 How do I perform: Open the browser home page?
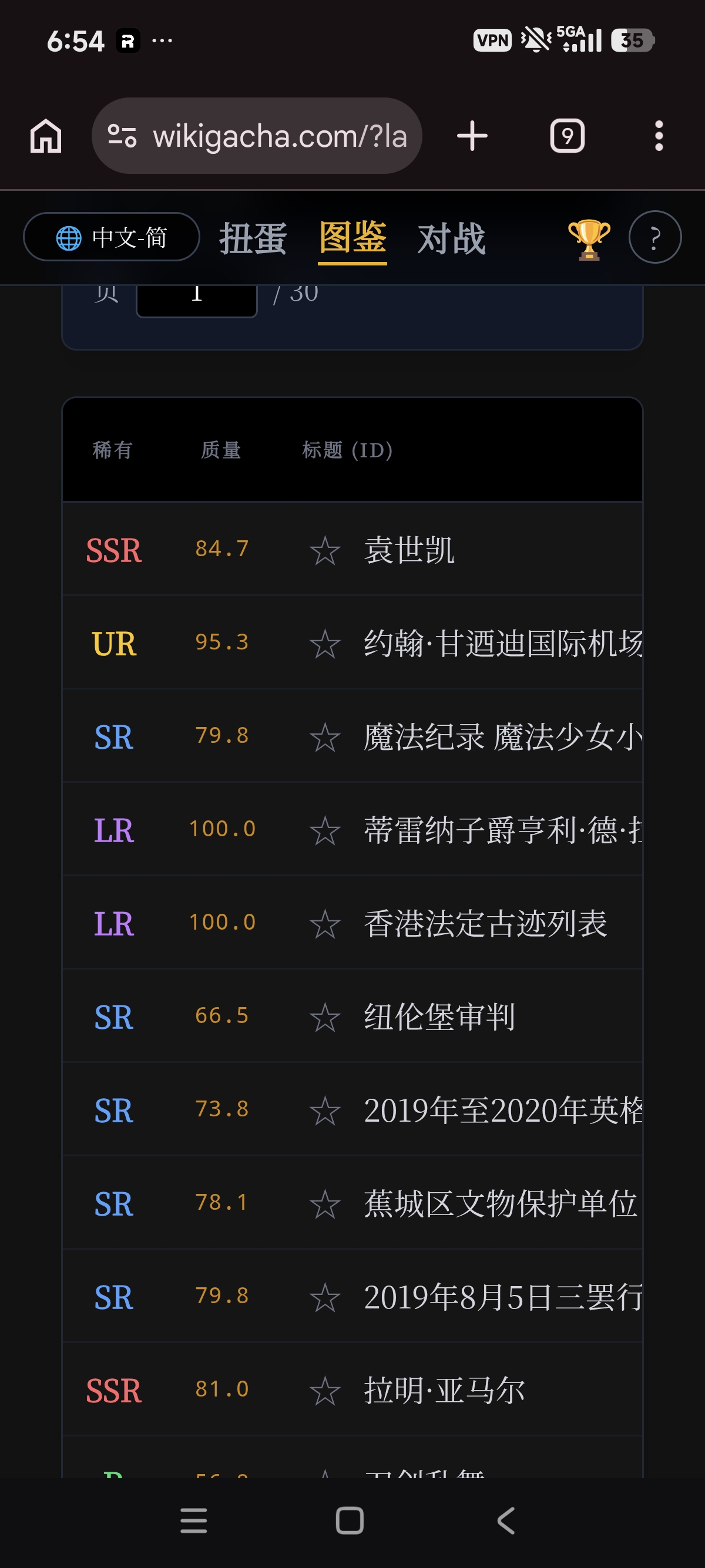[x=46, y=136]
